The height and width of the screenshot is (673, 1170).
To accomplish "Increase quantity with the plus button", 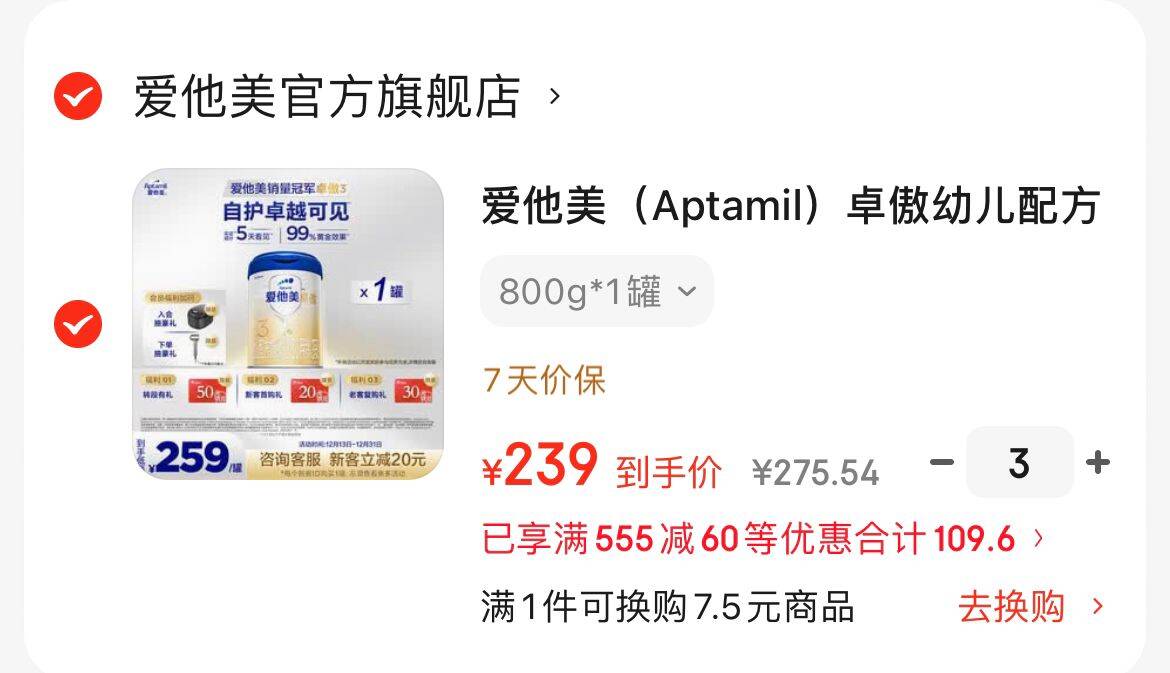I will 1097,462.
